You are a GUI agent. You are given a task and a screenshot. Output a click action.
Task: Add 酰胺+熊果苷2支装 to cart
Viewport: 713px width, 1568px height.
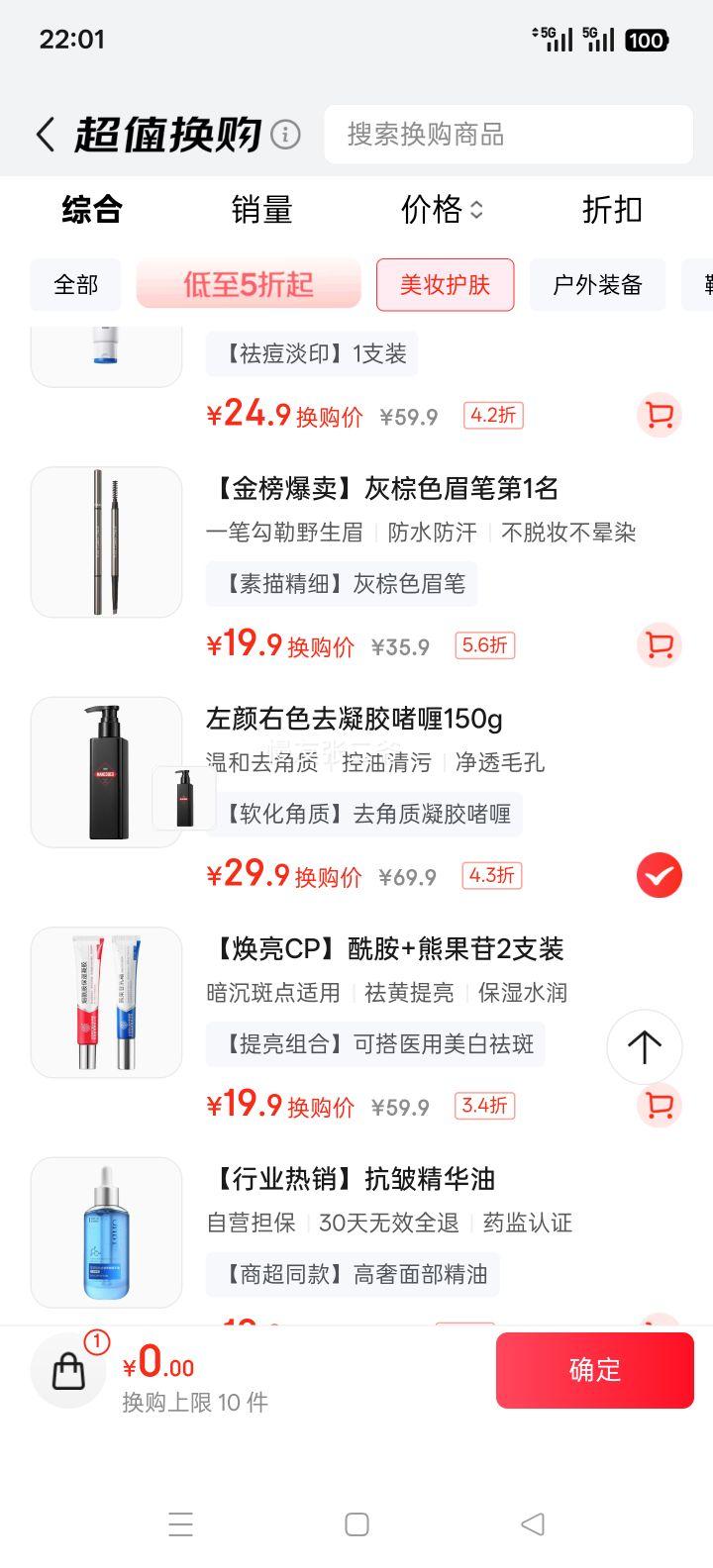659,1107
